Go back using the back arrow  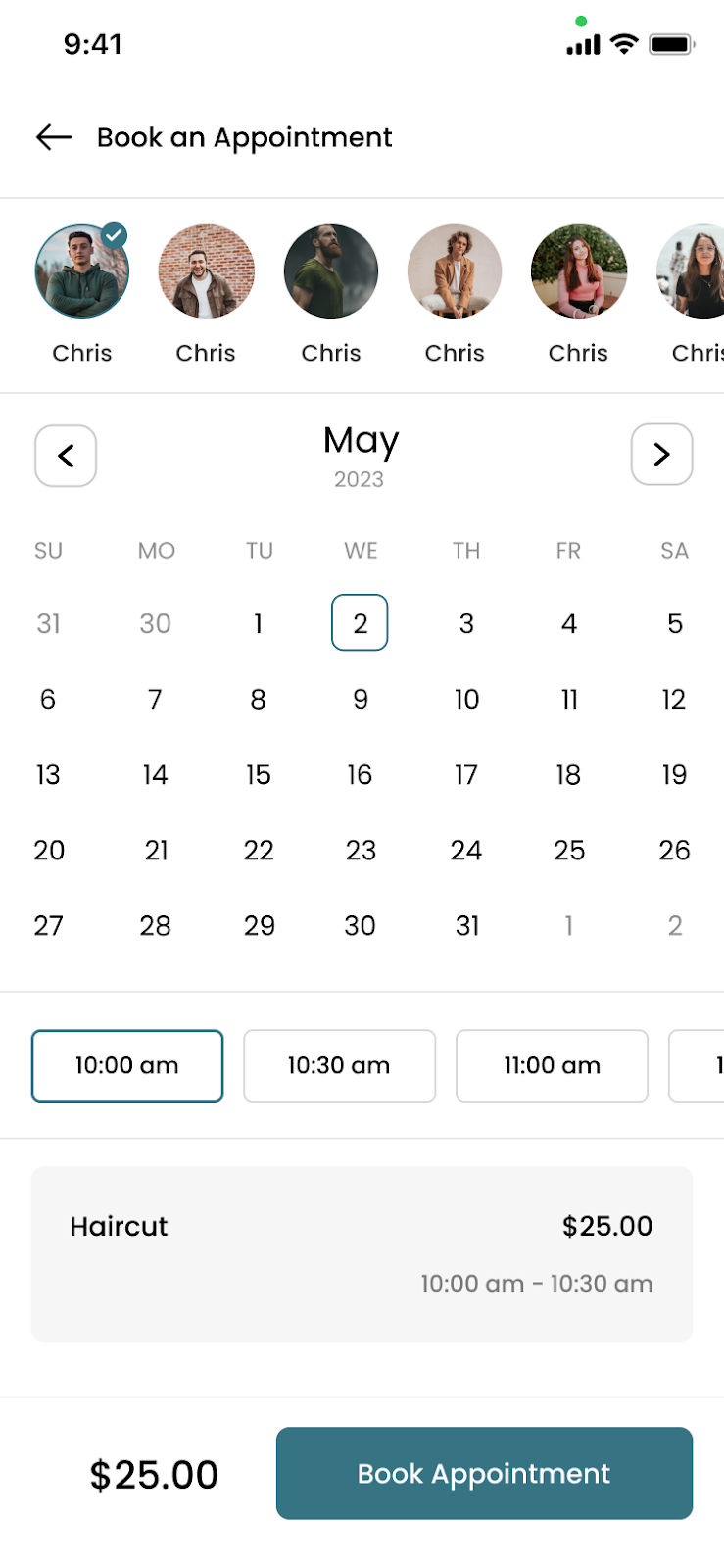pyautogui.click(x=54, y=137)
